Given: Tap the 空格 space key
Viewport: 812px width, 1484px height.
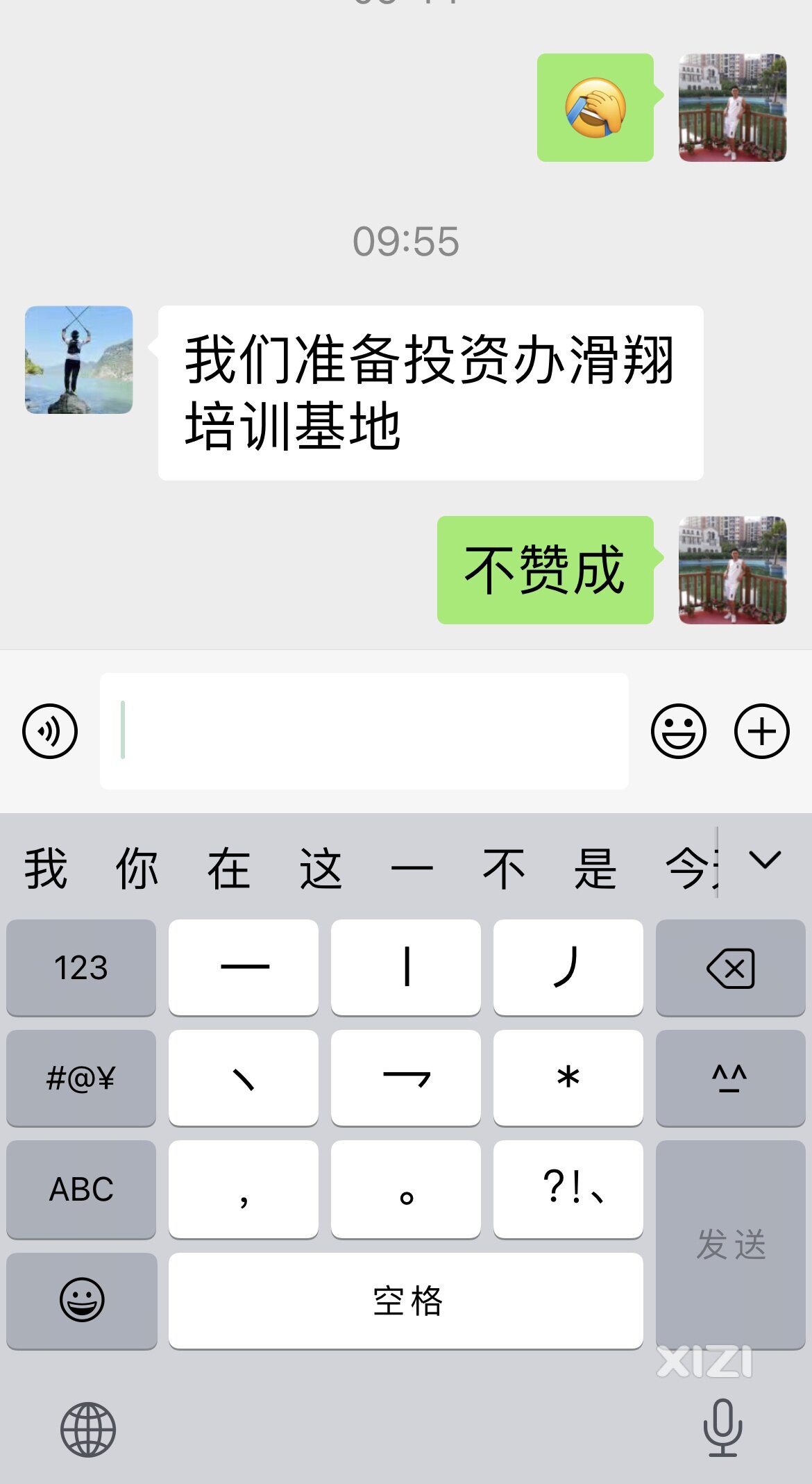Looking at the screenshot, I should 406,1300.
